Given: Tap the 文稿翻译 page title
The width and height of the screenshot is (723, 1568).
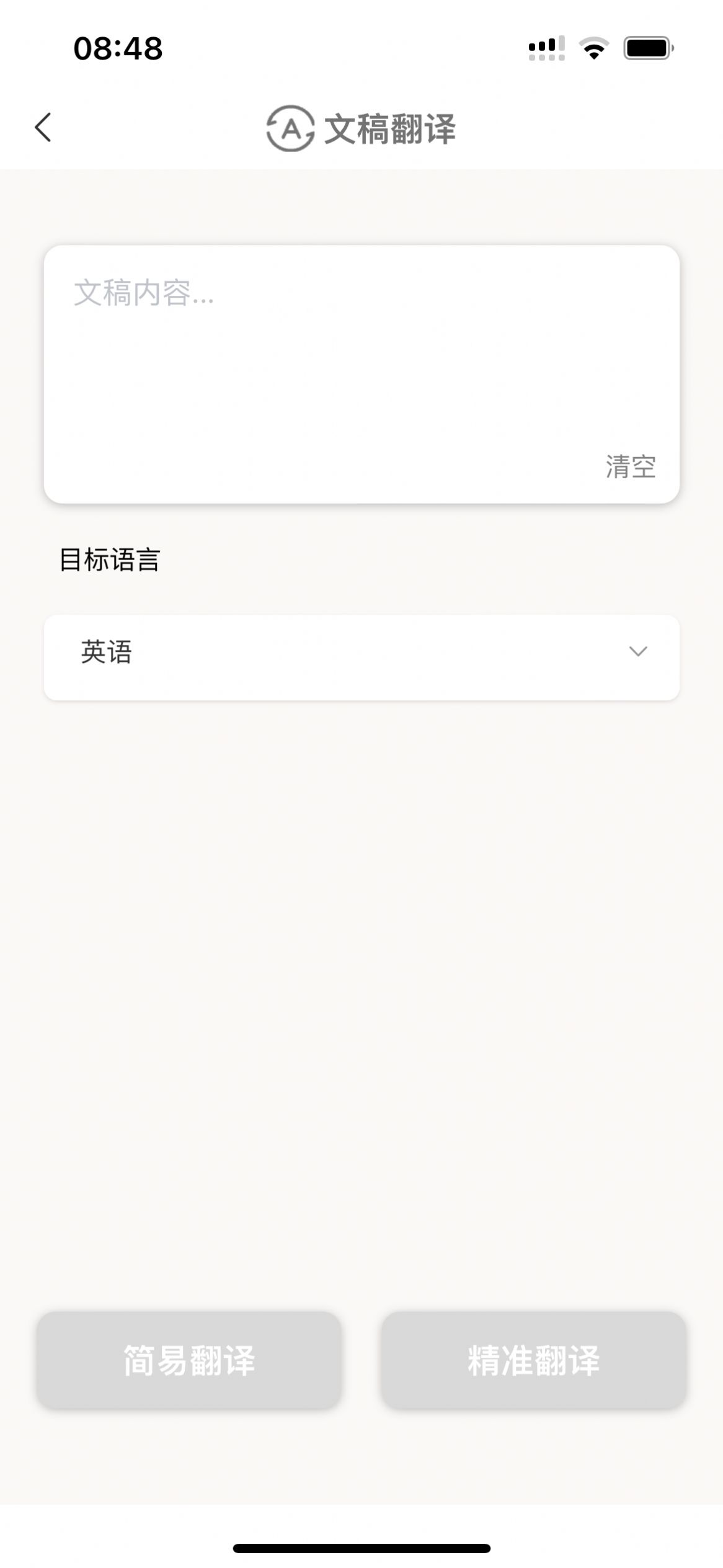Looking at the screenshot, I should click(391, 130).
